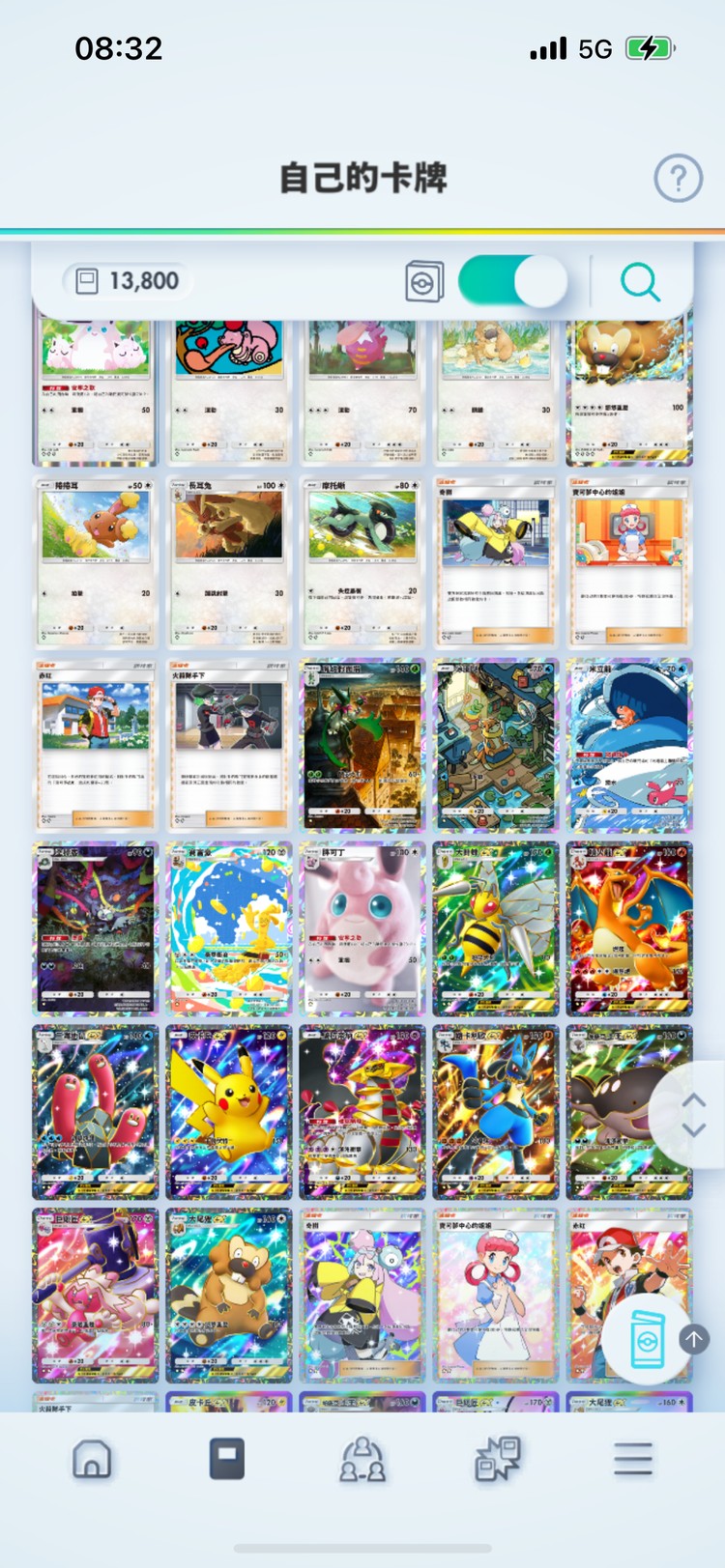Turn off the card stack display toggle
Screen dimensions: 725x1568
coord(511,282)
